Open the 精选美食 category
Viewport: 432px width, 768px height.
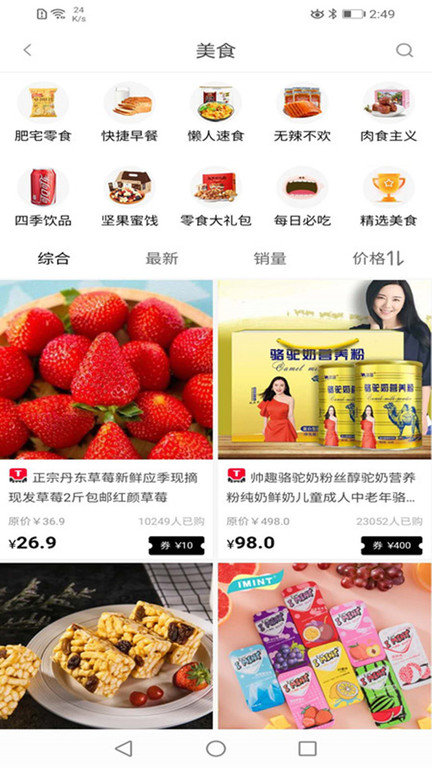click(388, 198)
